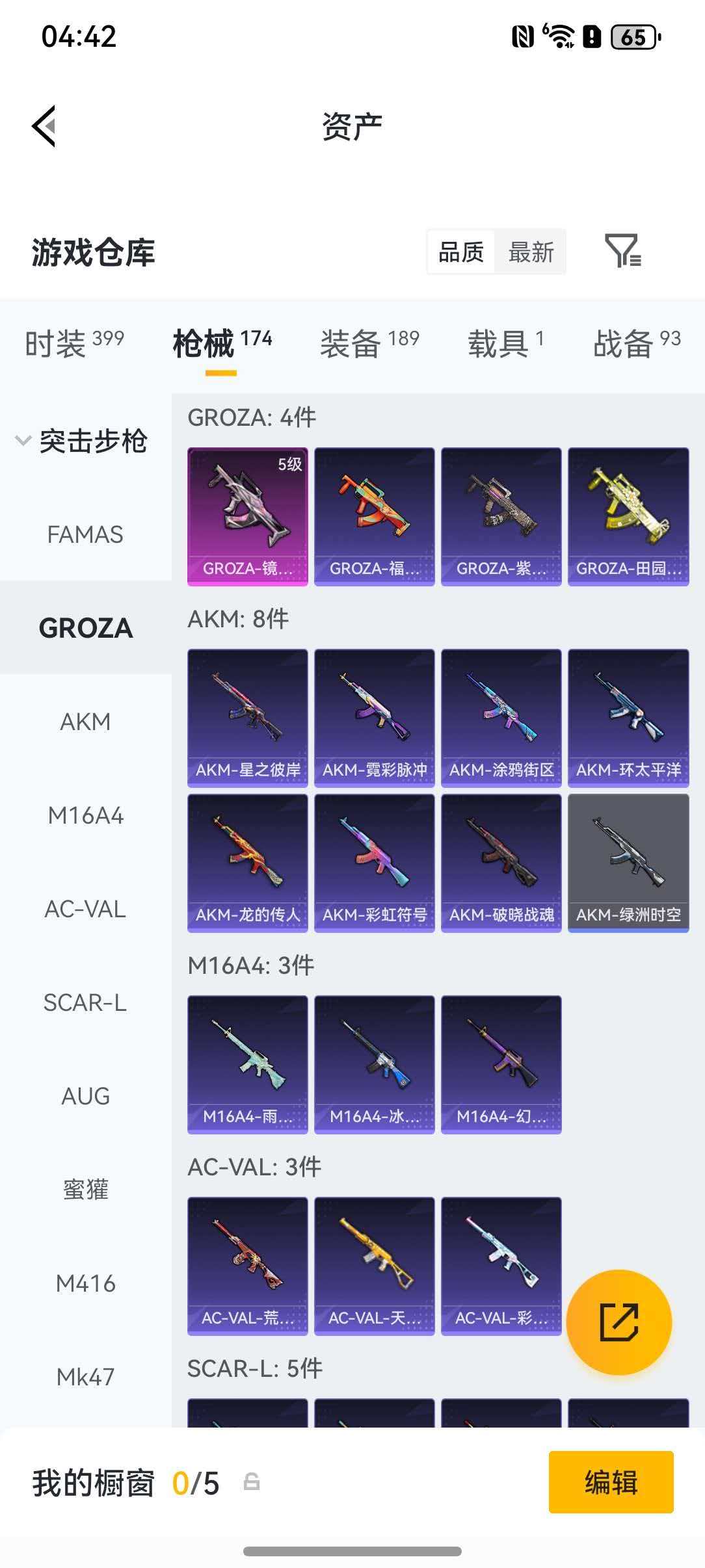This screenshot has width=705, height=1568.
Task: Sort warehouse by 品质
Action: [x=461, y=252]
